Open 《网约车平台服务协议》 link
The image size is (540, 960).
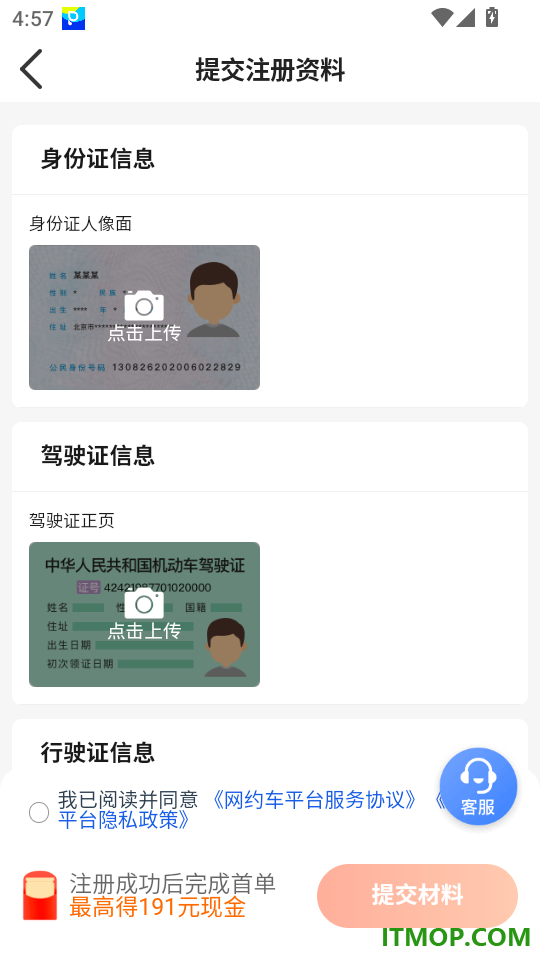tap(315, 800)
